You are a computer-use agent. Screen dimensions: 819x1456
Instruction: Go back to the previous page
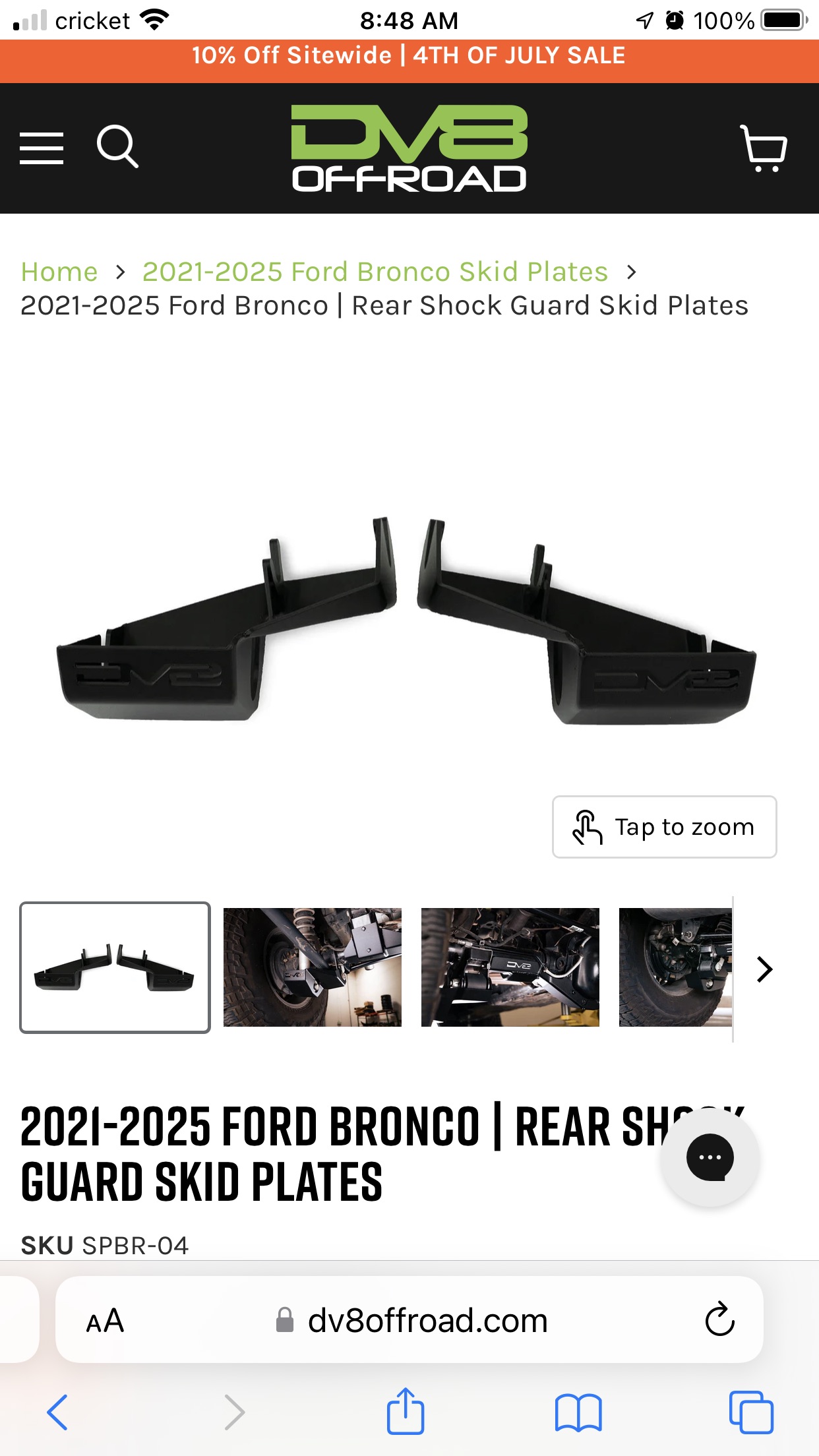pos(57,1412)
